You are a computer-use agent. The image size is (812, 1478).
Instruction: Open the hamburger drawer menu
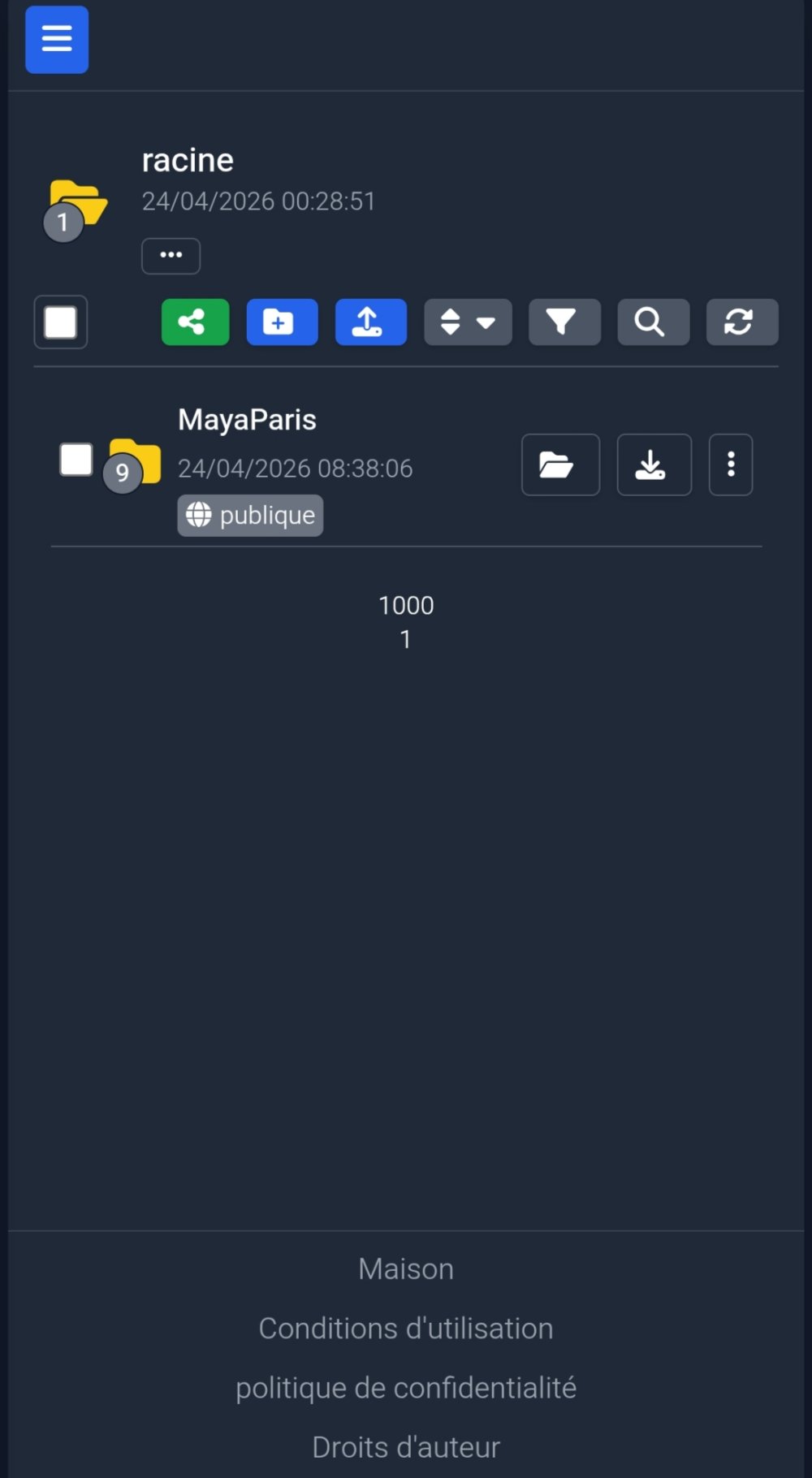click(x=57, y=39)
